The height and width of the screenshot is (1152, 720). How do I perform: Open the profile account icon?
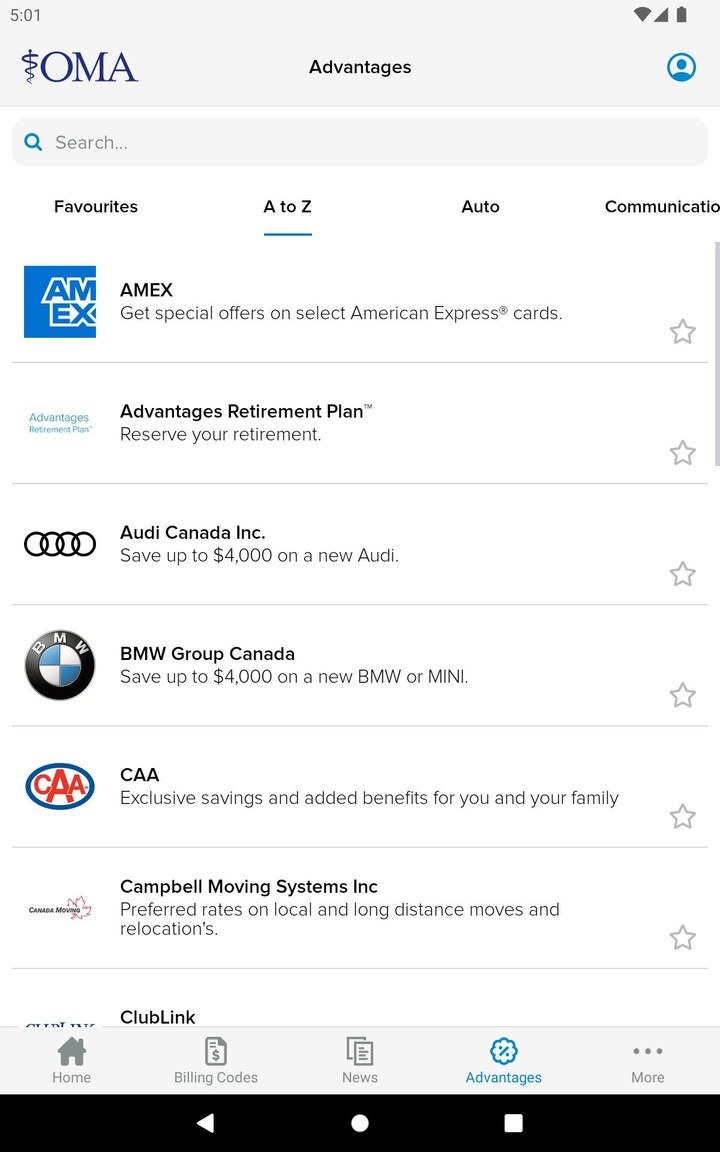click(x=681, y=67)
